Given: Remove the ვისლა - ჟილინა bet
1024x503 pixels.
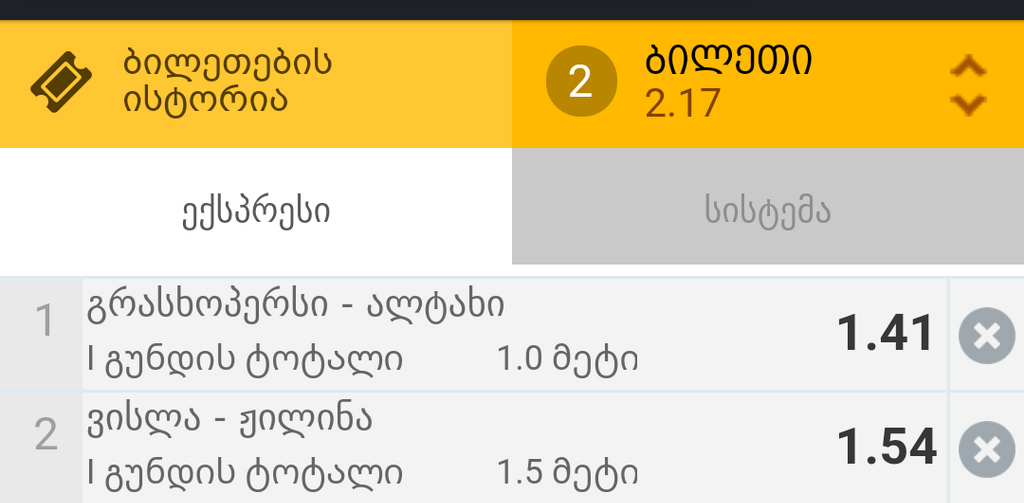Looking at the screenshot, I should coord(986,448).
